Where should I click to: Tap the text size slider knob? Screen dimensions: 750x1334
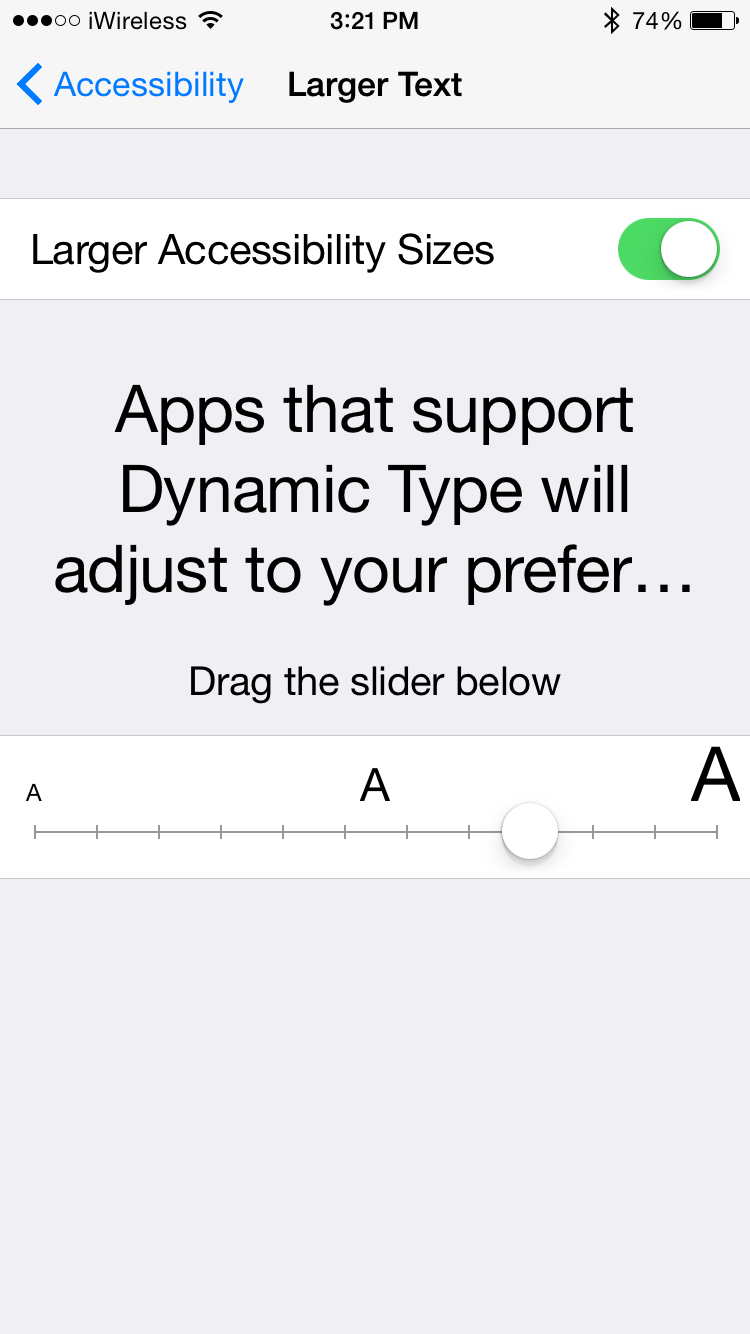click(x=529, y=831)
